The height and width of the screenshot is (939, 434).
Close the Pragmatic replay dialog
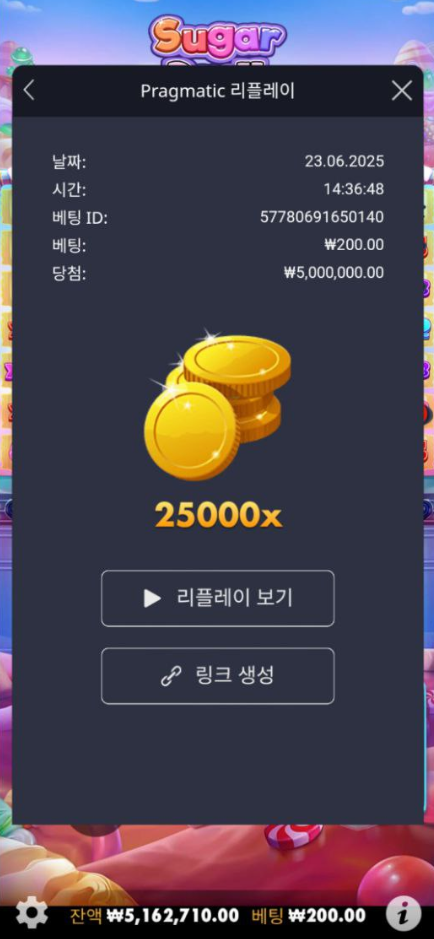click(402, 91)
